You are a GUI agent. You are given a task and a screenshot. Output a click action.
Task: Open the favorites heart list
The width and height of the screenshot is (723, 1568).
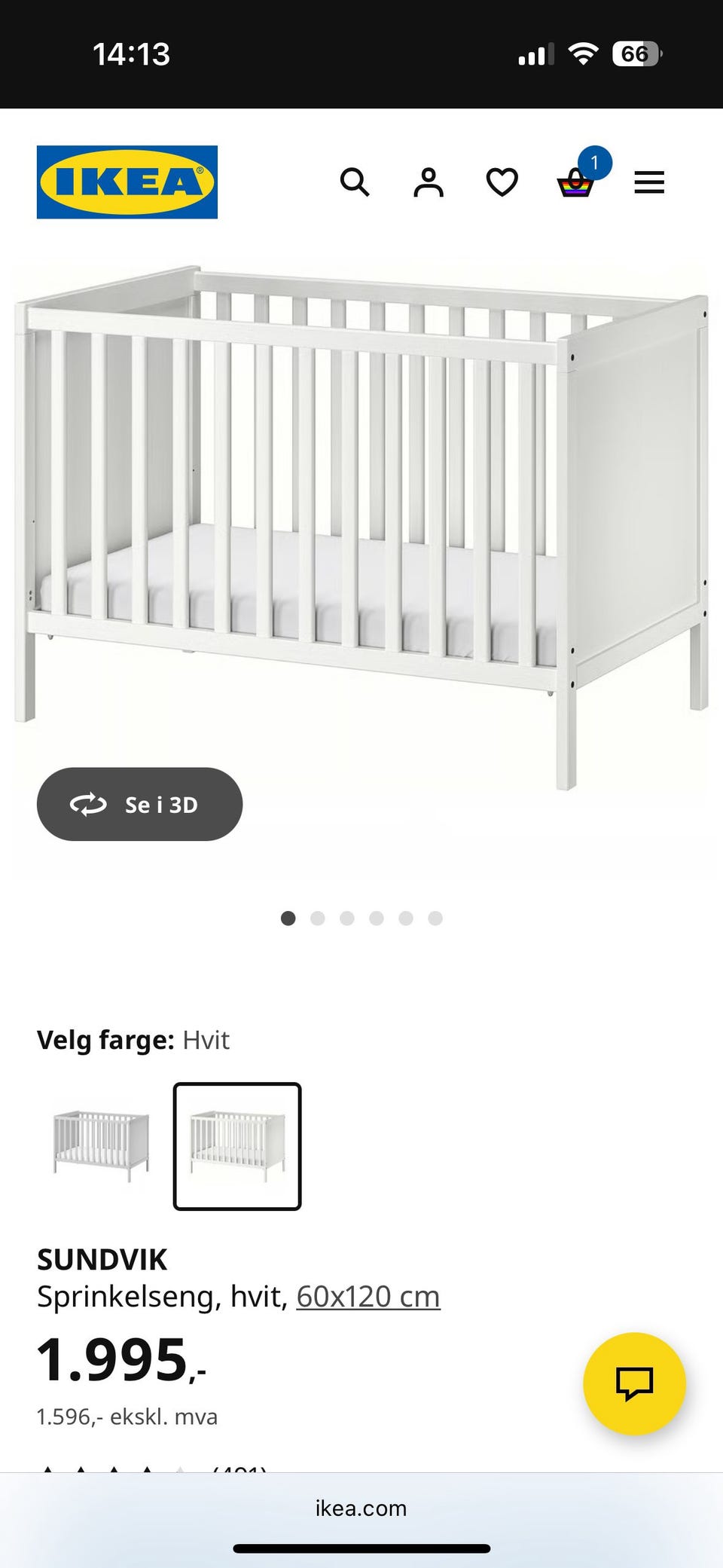pos(502,182)
